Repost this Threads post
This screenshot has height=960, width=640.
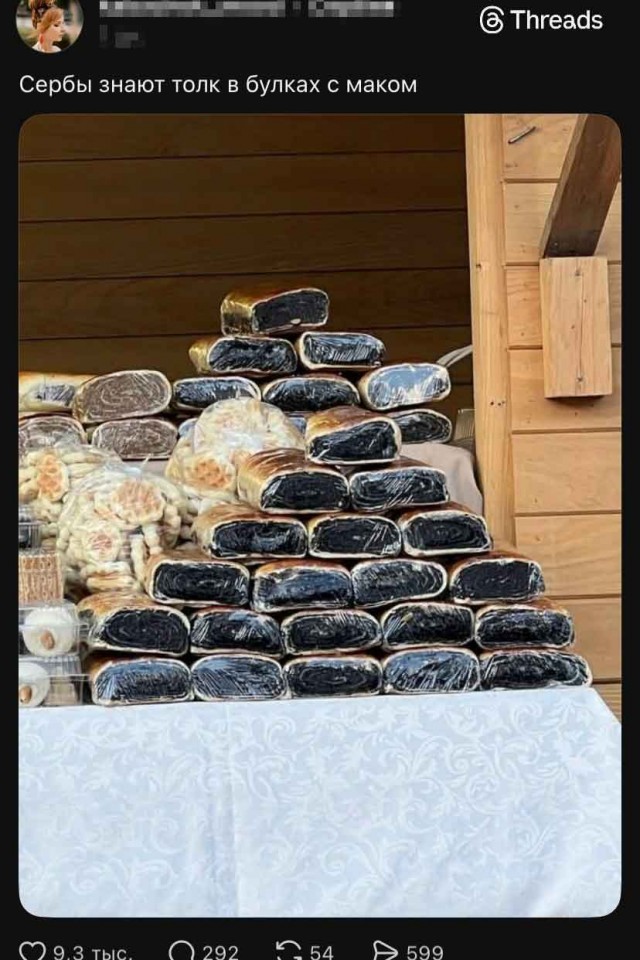tap(289, 950)
